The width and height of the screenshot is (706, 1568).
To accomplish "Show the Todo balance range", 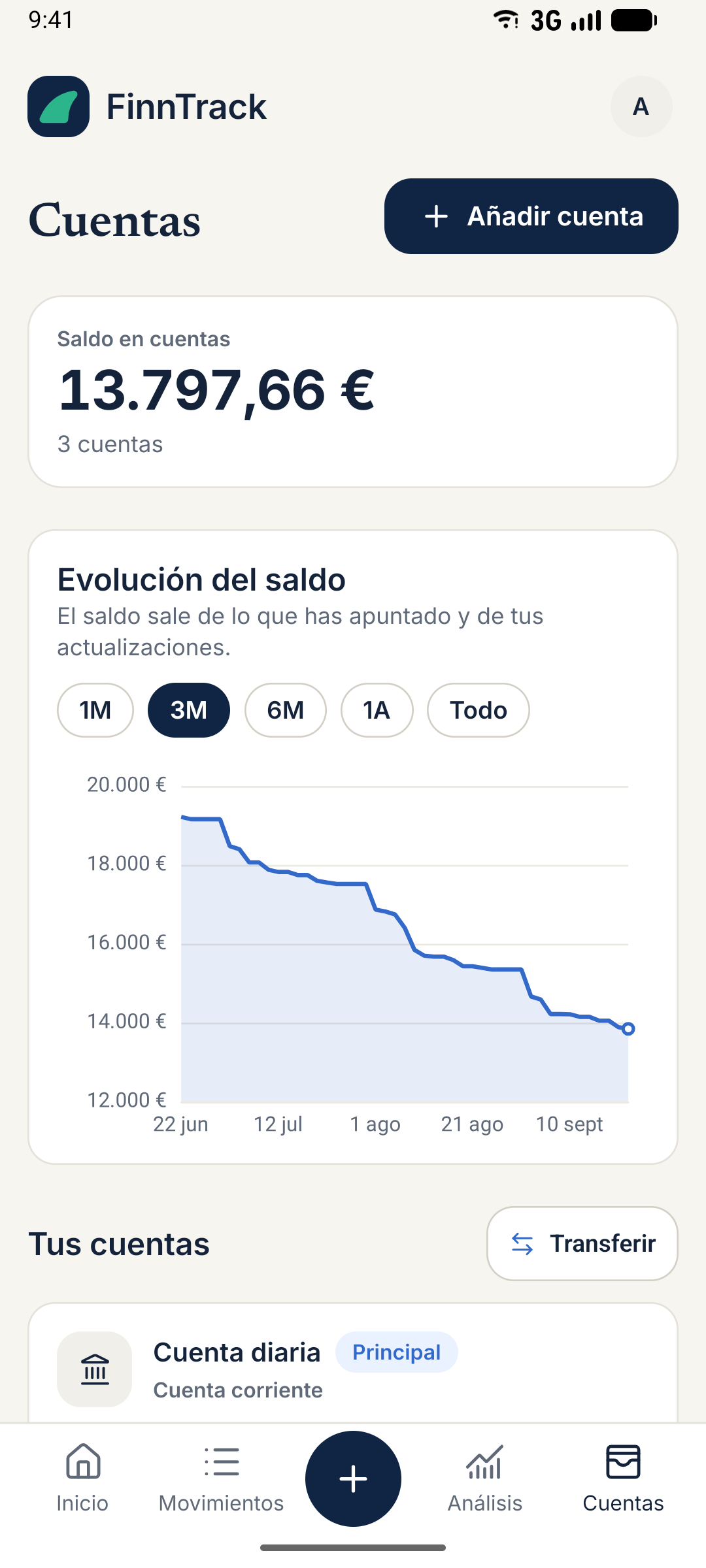I will coord(479,710).
